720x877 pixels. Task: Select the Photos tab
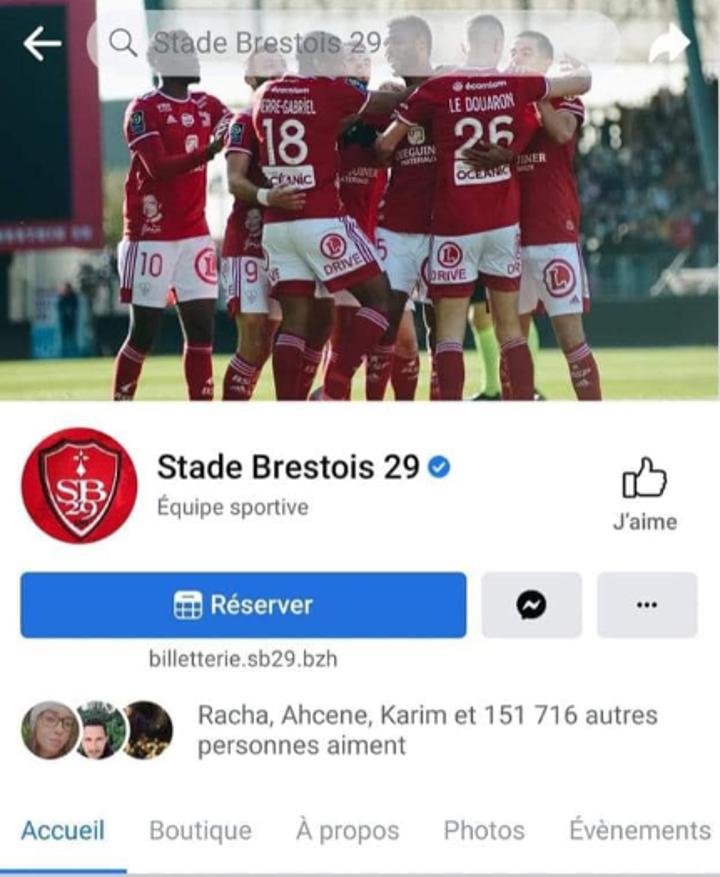(x=484, y=830)
